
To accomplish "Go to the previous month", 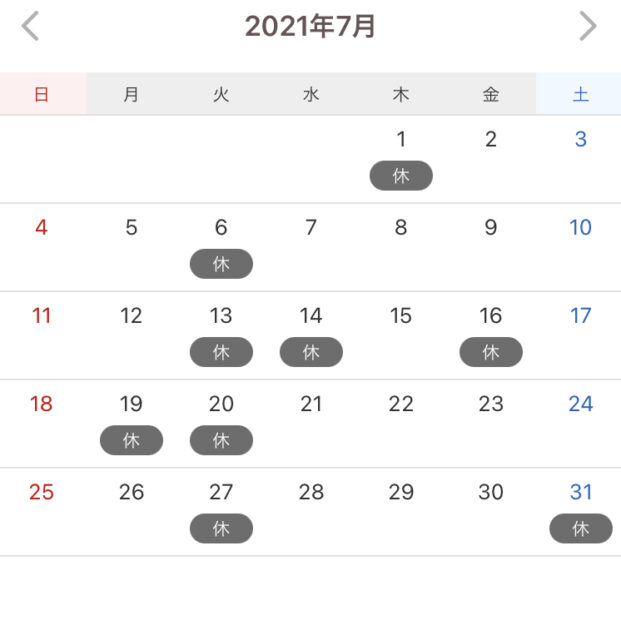I will tap(31, 27).
